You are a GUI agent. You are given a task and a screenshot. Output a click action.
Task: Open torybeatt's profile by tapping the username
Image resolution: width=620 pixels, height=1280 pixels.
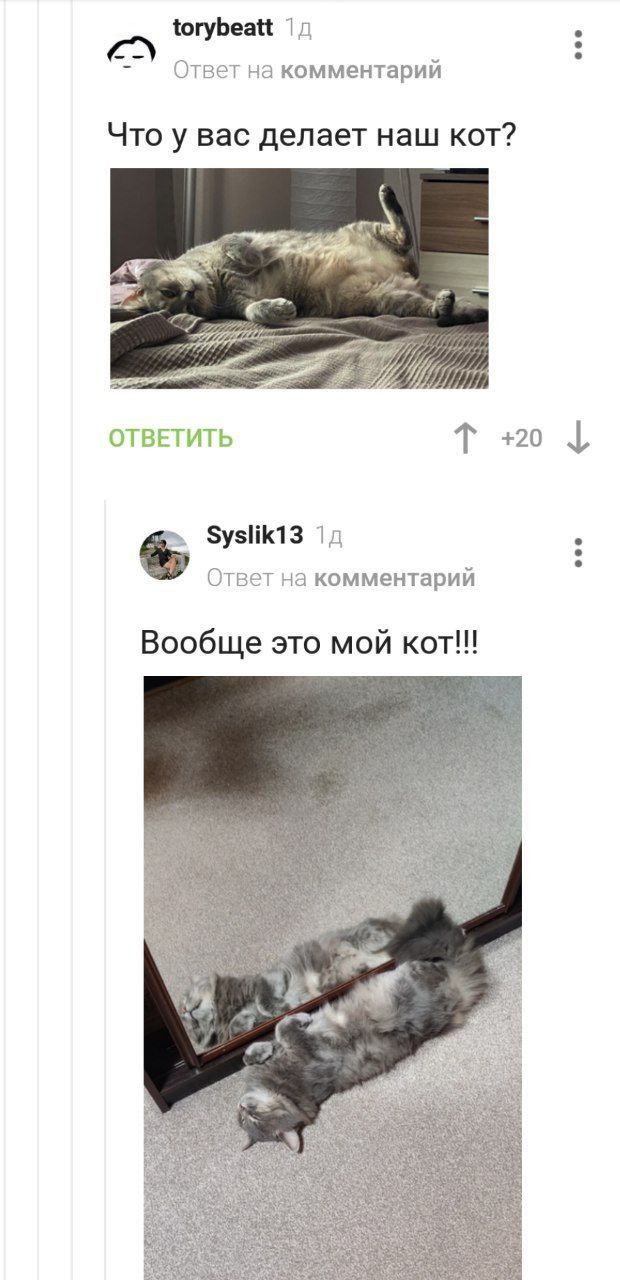tap(223, 28)
